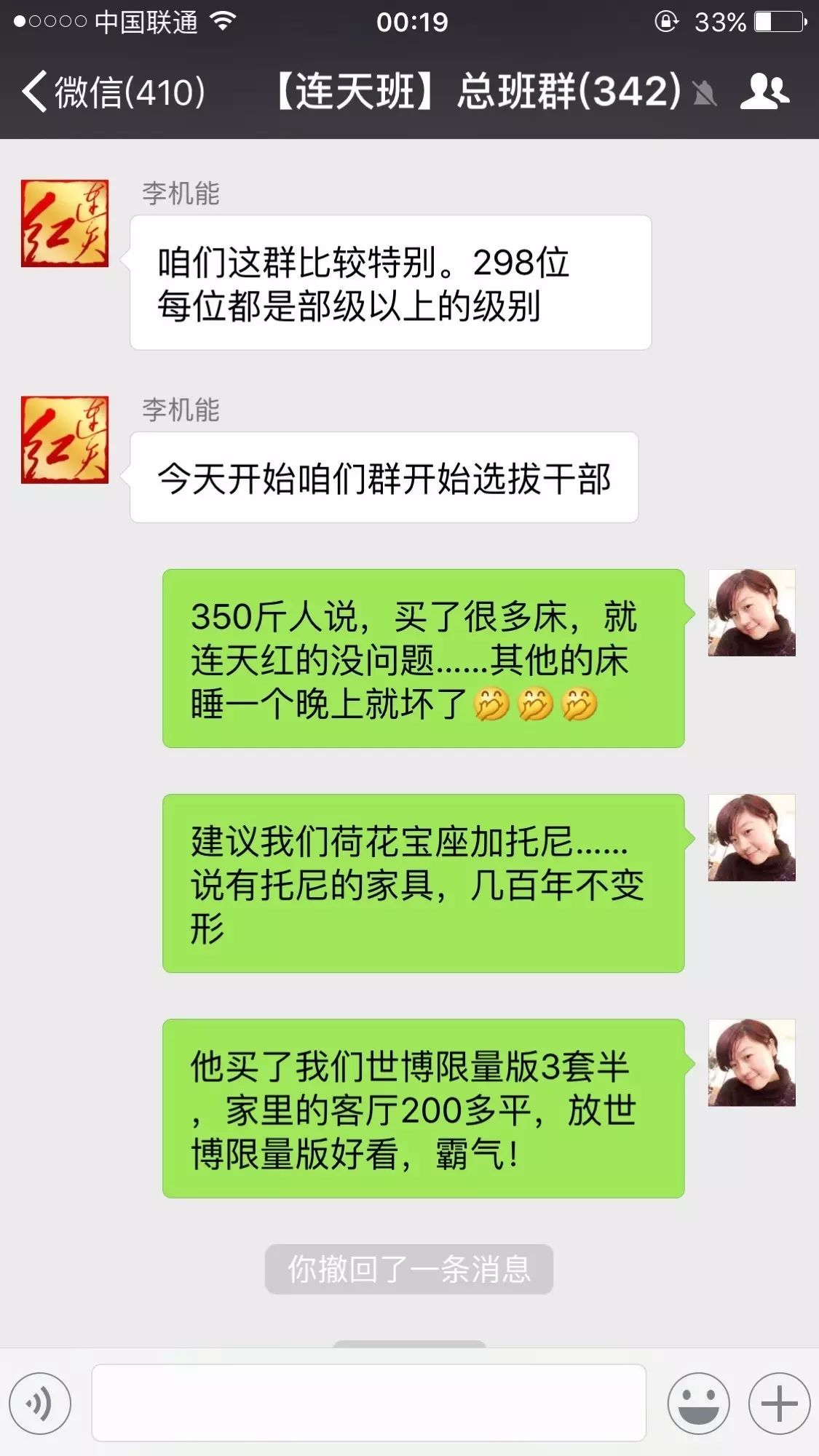Open 李机能's avatar beside 选拔干部 message
Screen dimensions: 819x1456
click(x=65, y=439)
